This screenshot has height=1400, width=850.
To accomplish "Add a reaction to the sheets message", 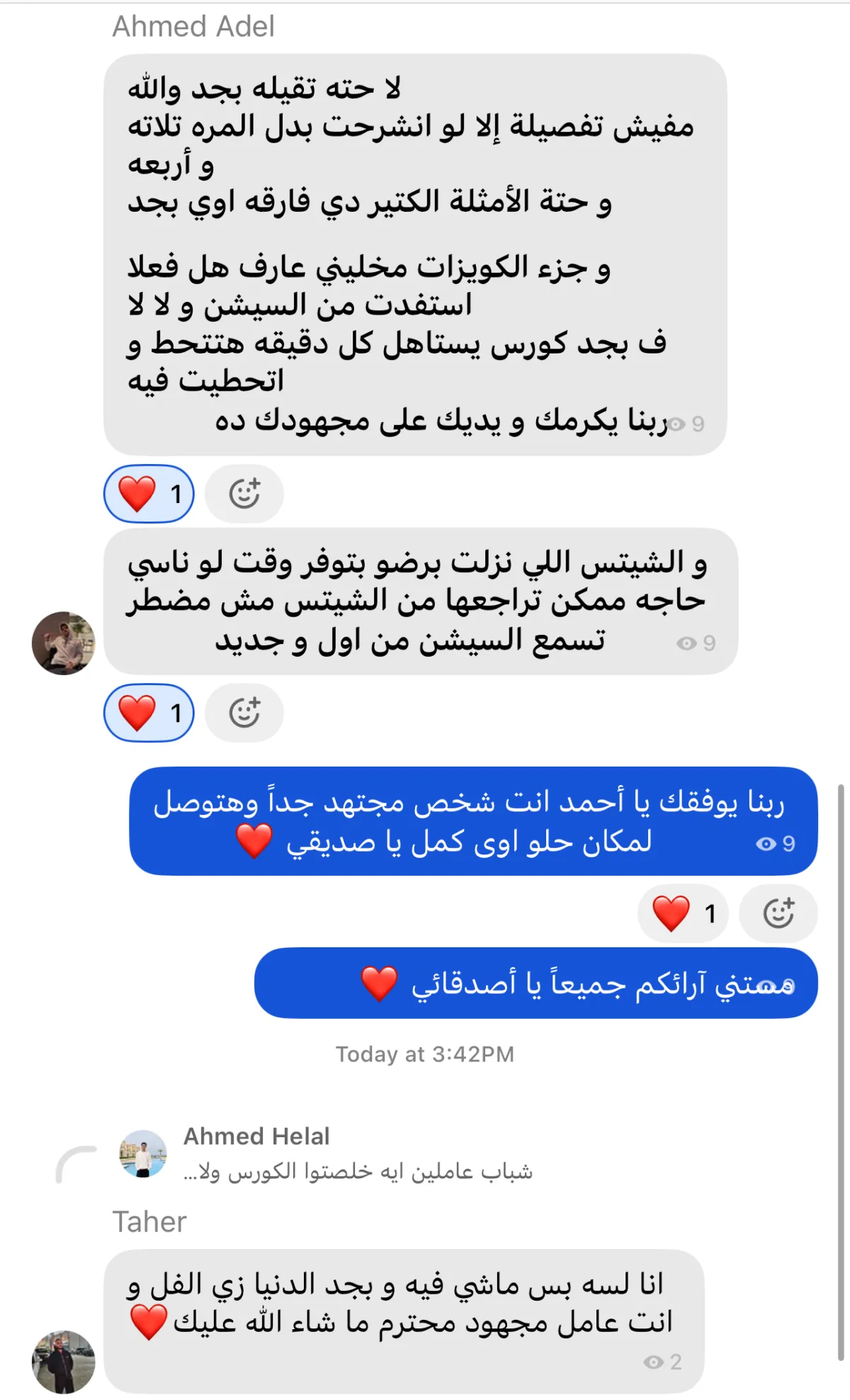I will (244, 713).
